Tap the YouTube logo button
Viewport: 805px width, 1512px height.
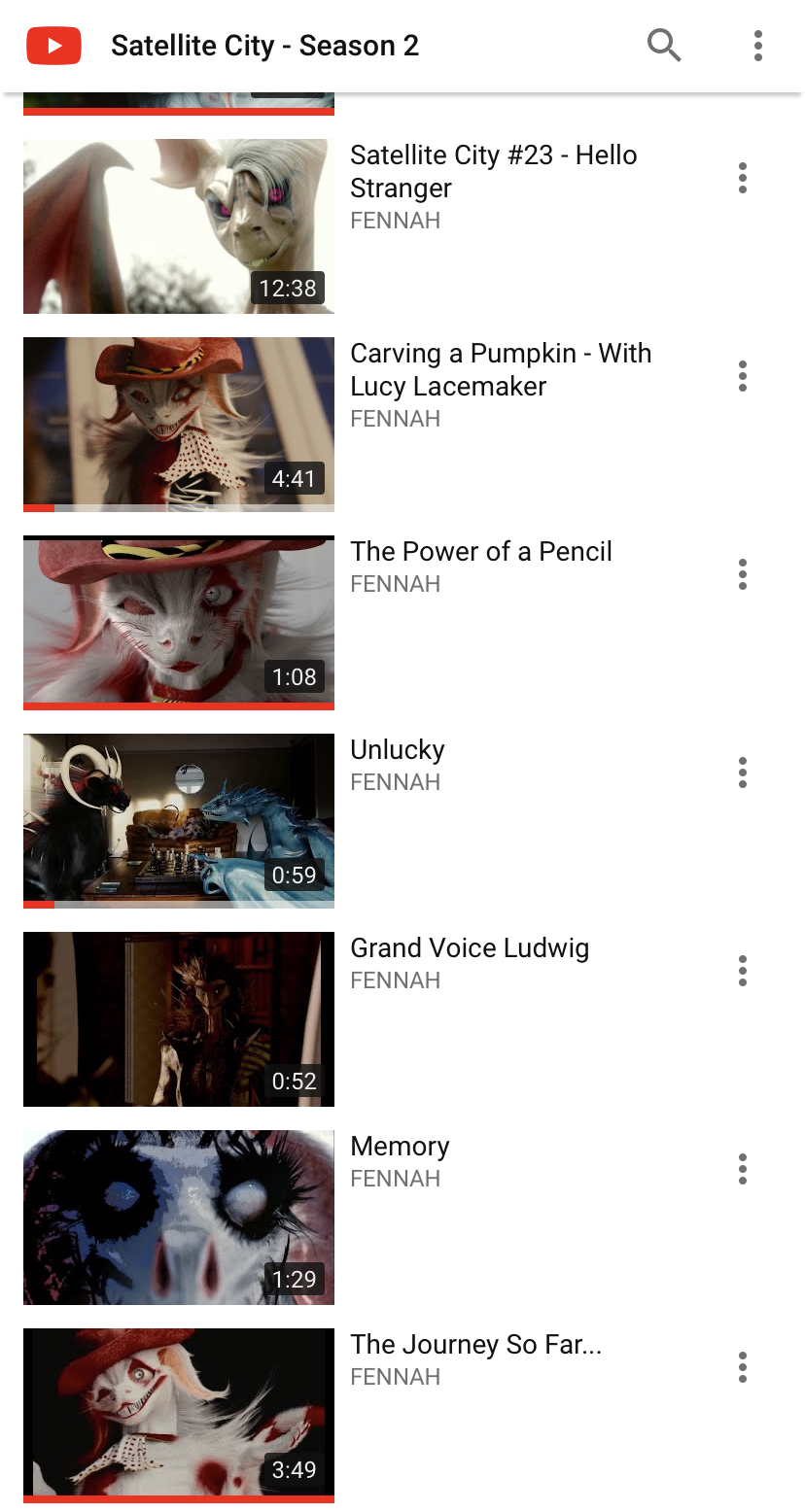click(53, 46)
